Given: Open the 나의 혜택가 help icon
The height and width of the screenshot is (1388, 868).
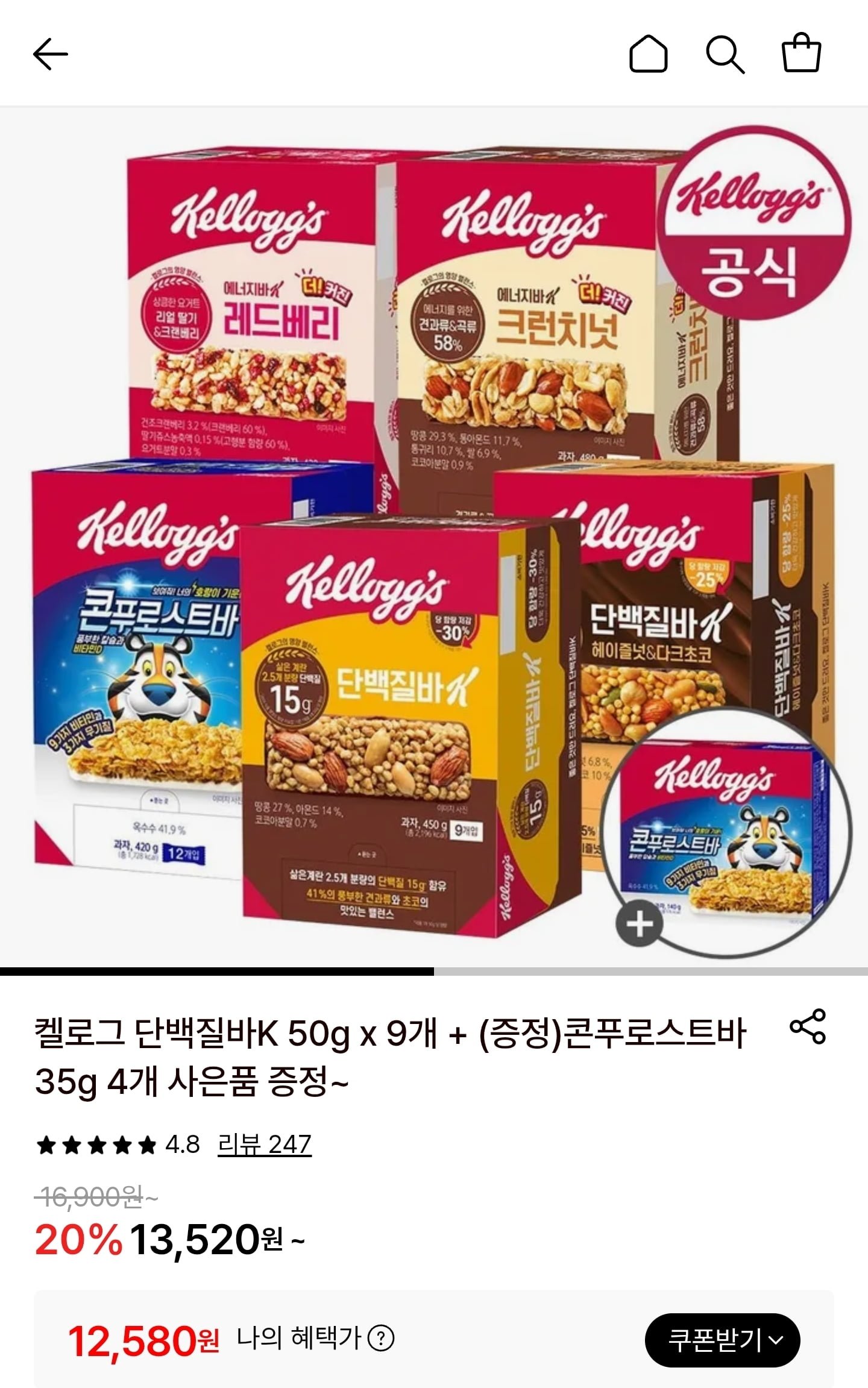Looking at the screenshot, I should 380,1339.
